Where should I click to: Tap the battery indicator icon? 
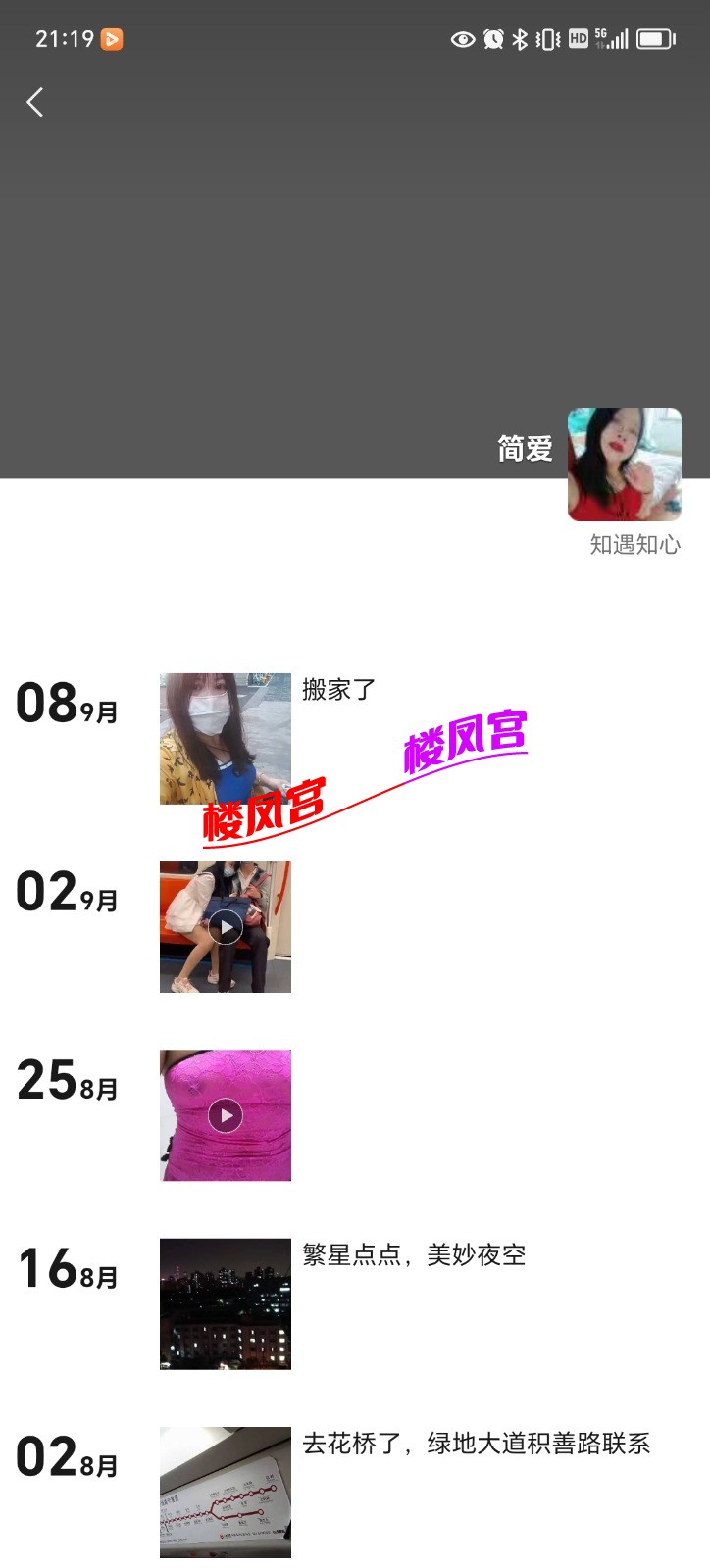(653, 40)
